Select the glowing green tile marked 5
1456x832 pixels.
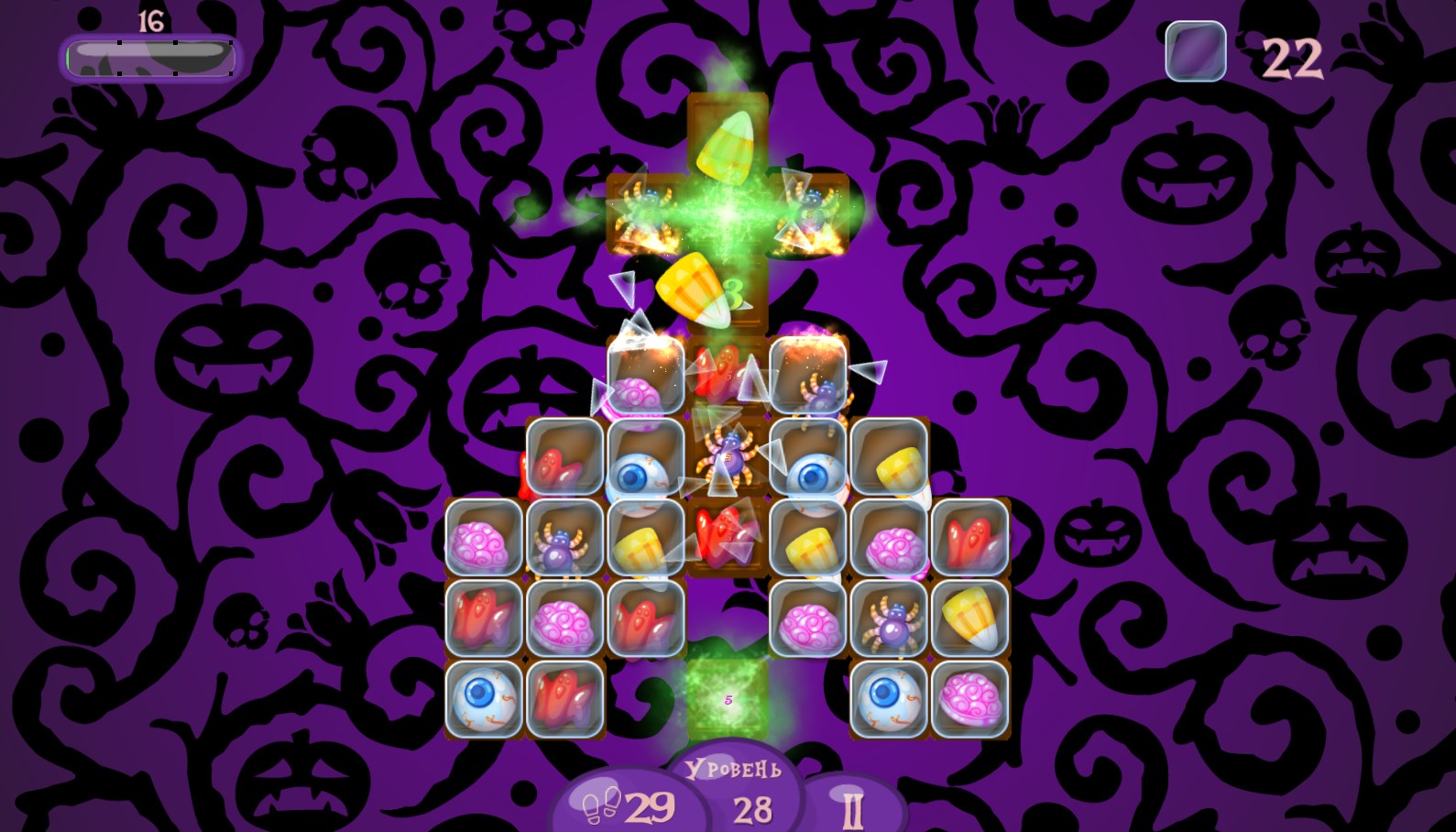pos(728,698)
